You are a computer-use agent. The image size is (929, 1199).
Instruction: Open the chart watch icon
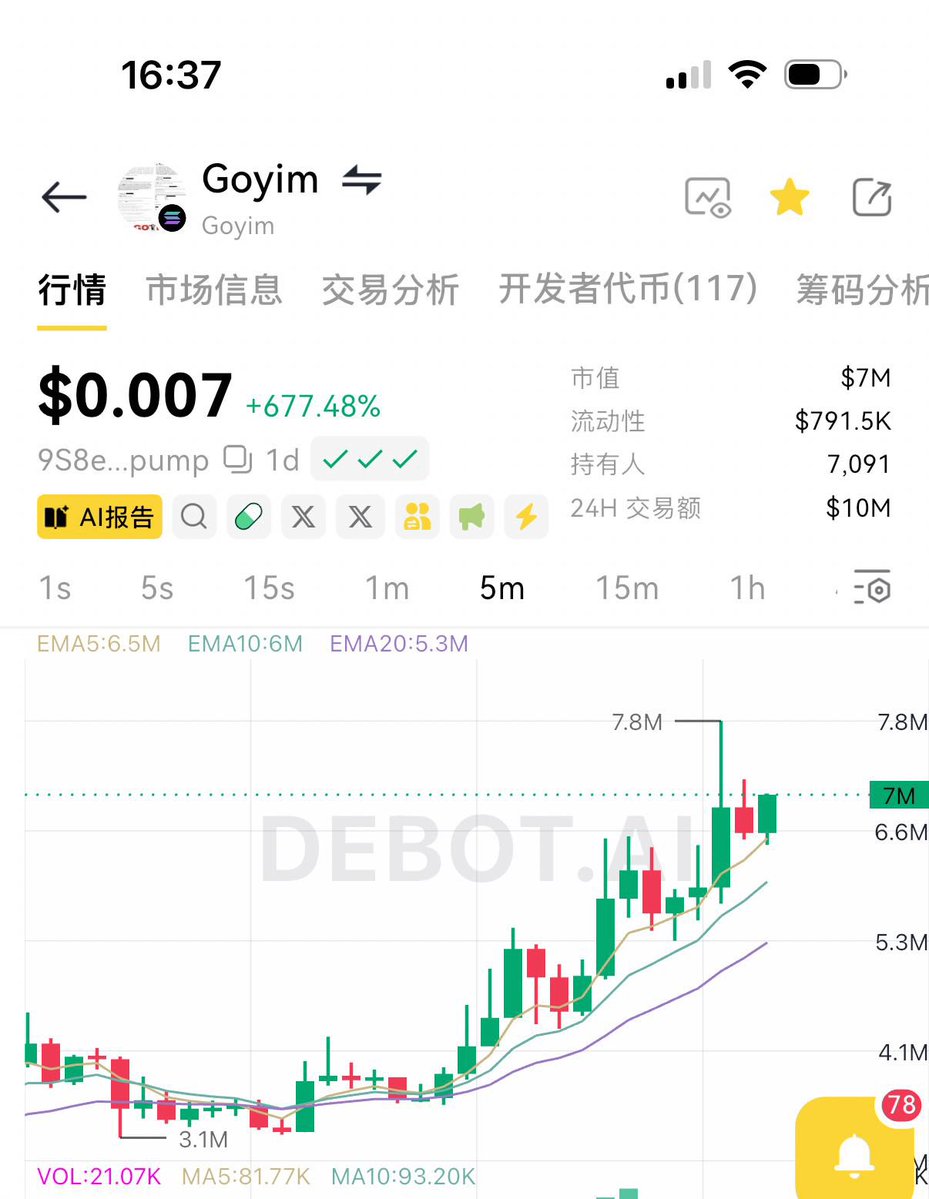(x=707, y=197)
